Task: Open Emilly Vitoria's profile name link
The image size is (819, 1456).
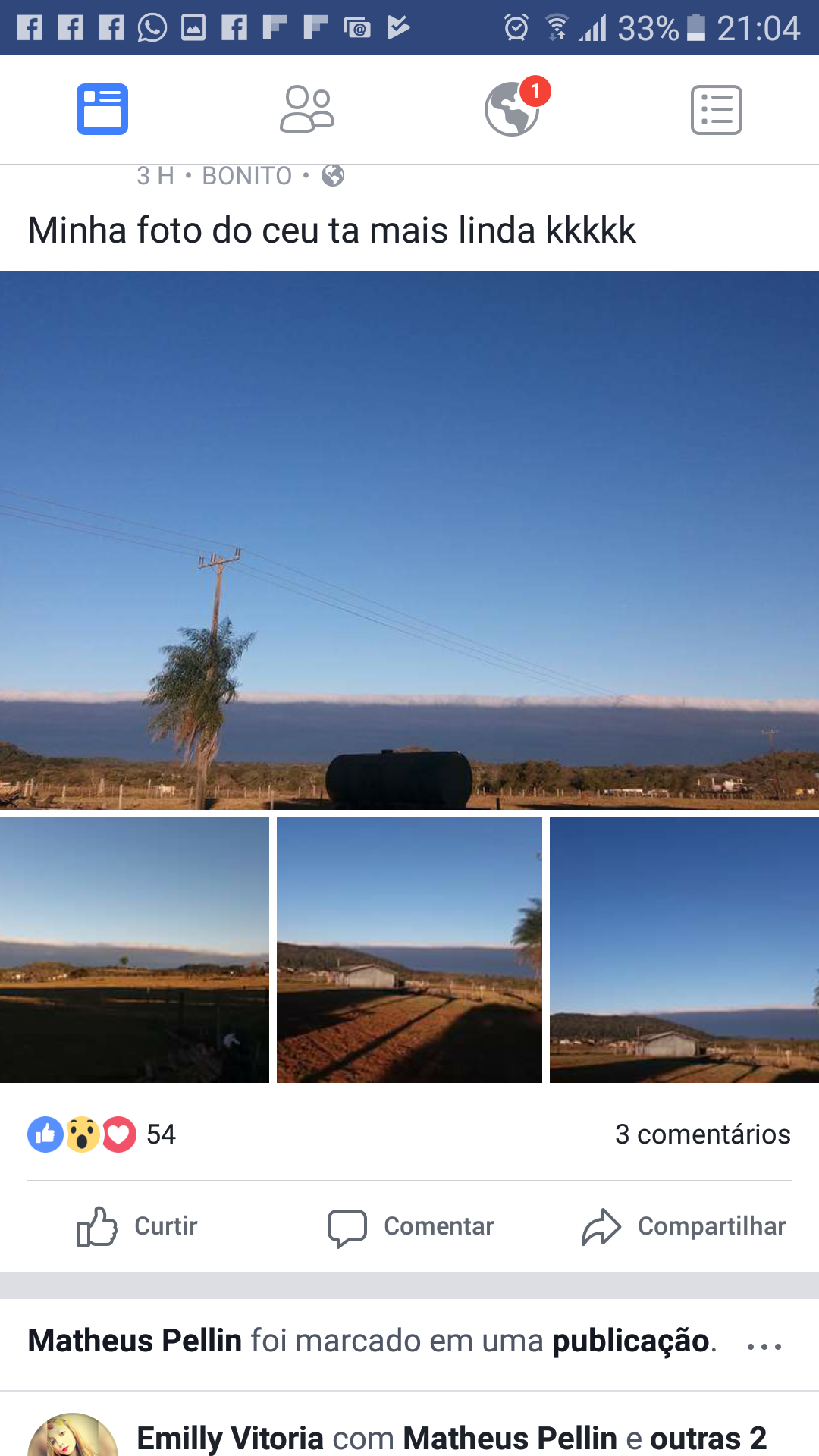Action: point(230,1438)
